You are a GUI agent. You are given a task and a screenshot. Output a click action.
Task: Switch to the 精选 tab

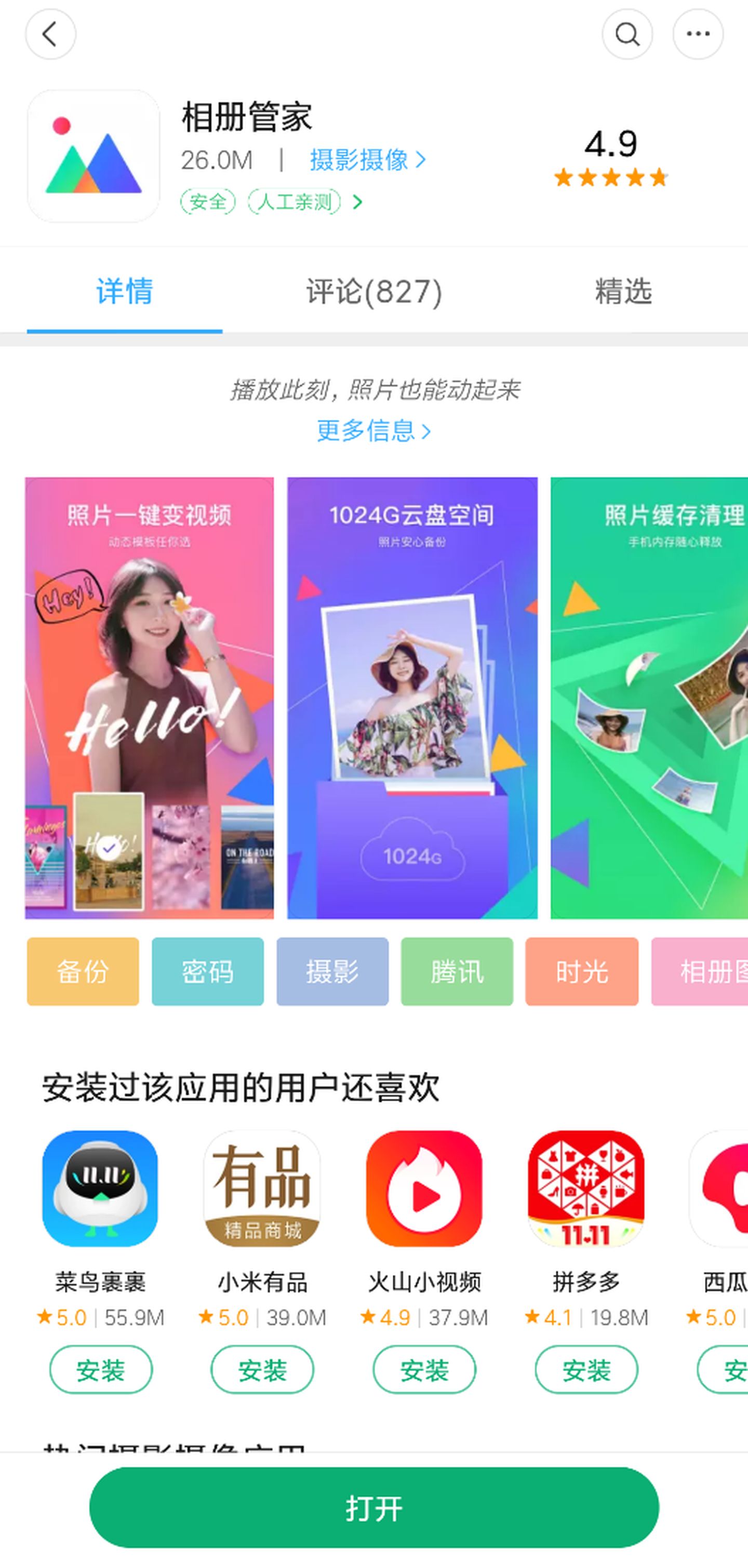pos(623,291)
